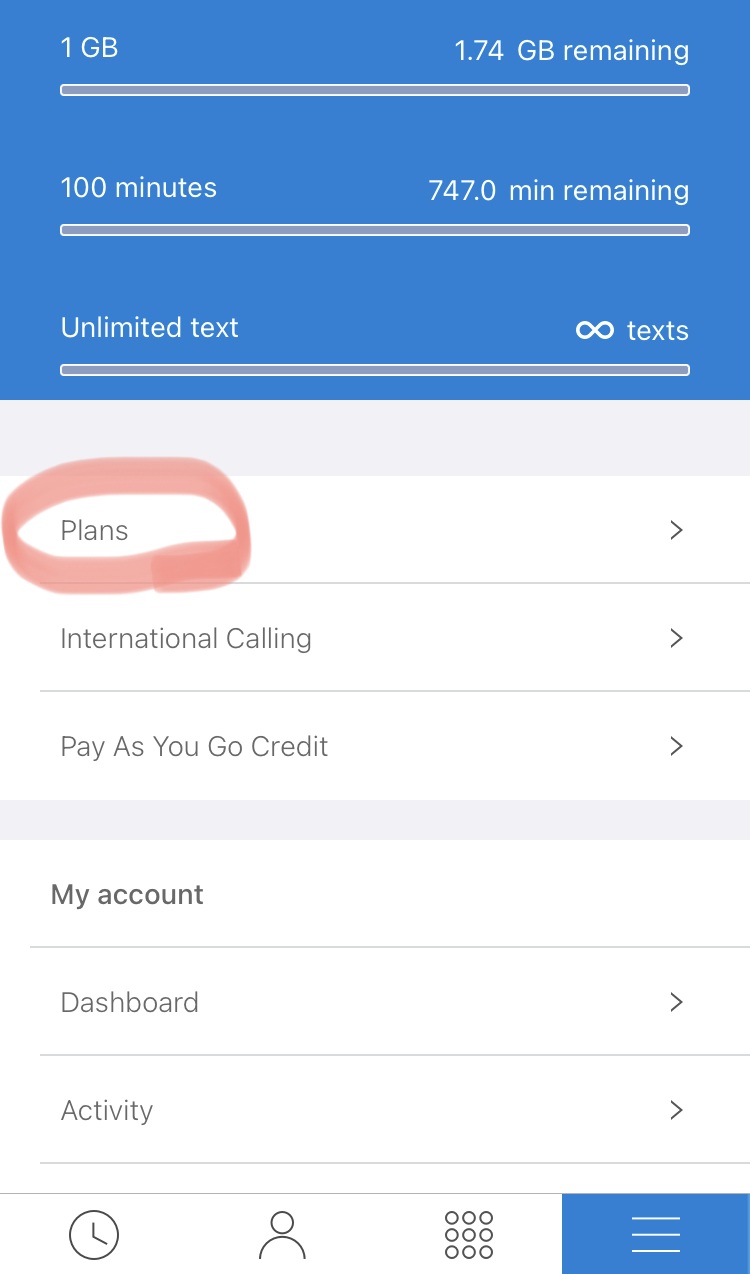
Task: Expand the Dashboard chevron
Action: pyautogui.click(x=676, y=1002)
